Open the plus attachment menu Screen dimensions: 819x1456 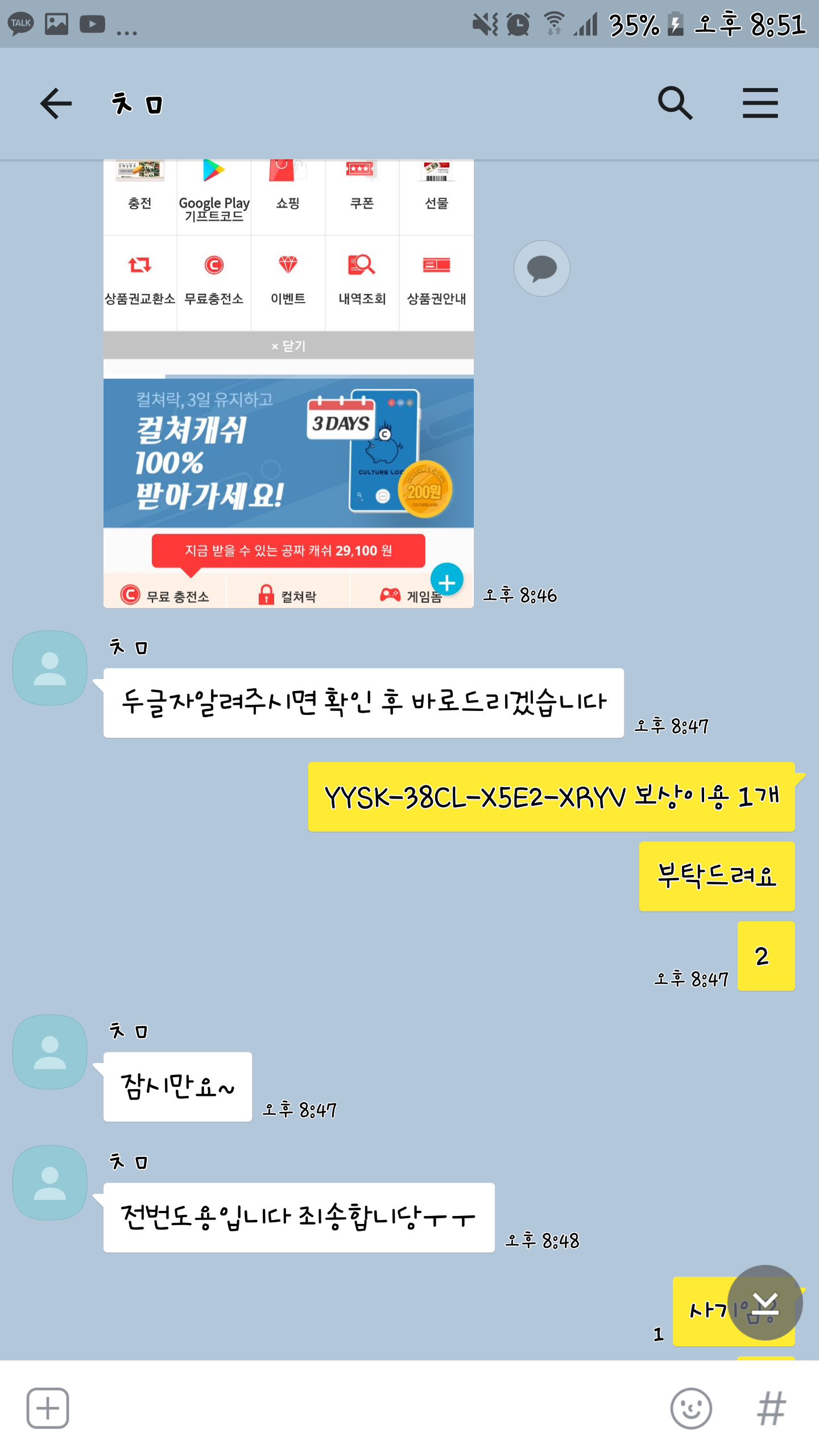pos(48,1408)
